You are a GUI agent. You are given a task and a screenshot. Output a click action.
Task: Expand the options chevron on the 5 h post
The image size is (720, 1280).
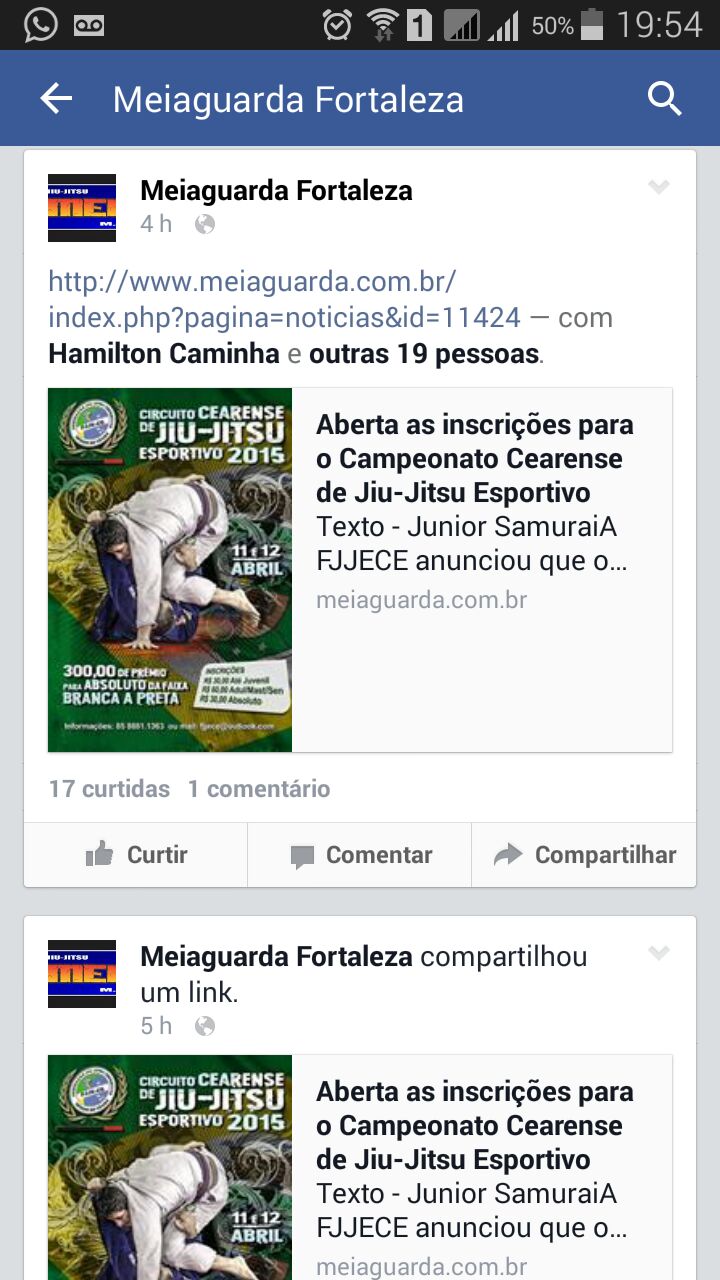coord(658,953)
